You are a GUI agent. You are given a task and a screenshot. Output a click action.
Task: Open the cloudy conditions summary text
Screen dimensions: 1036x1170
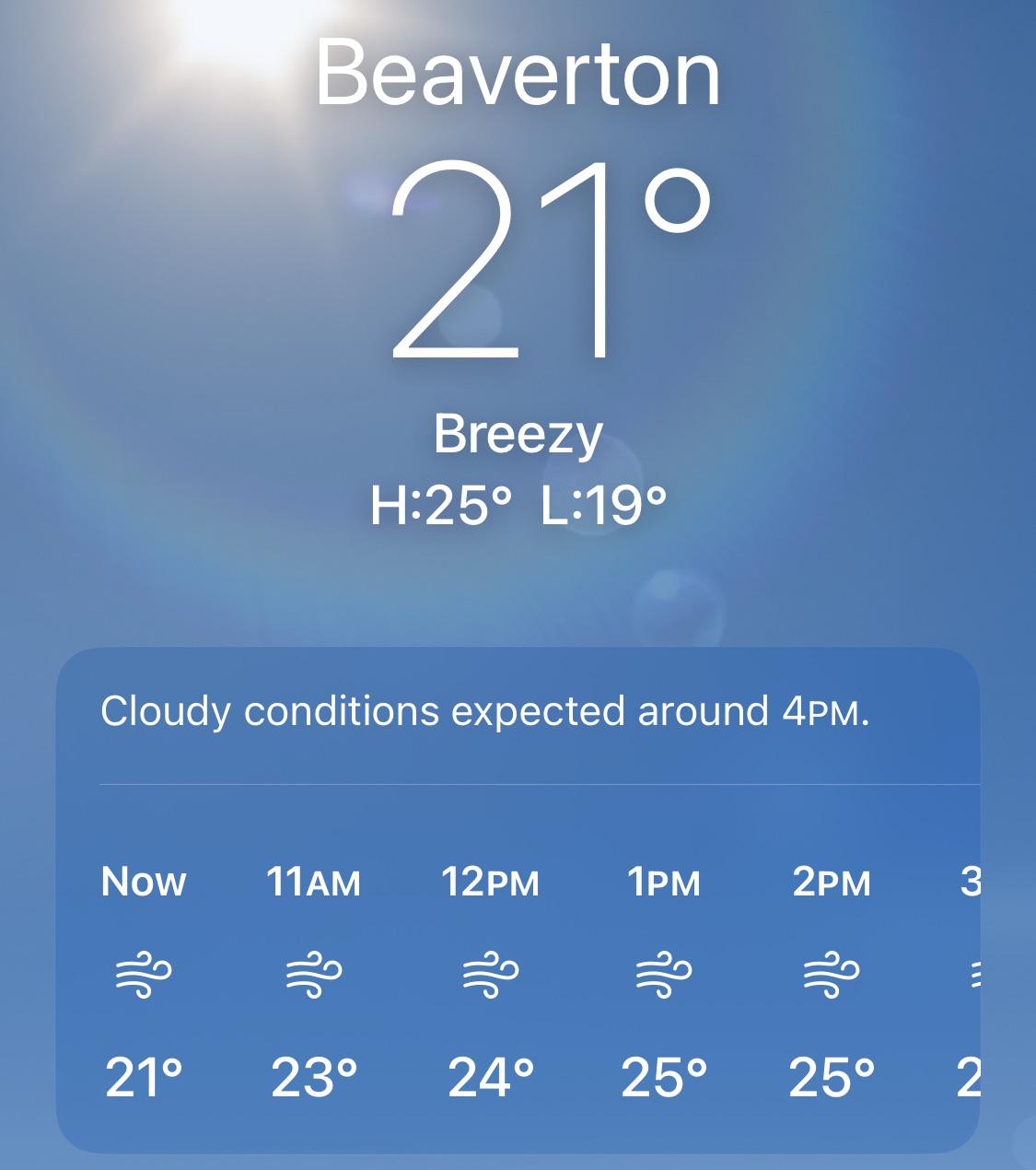(487, 710)
